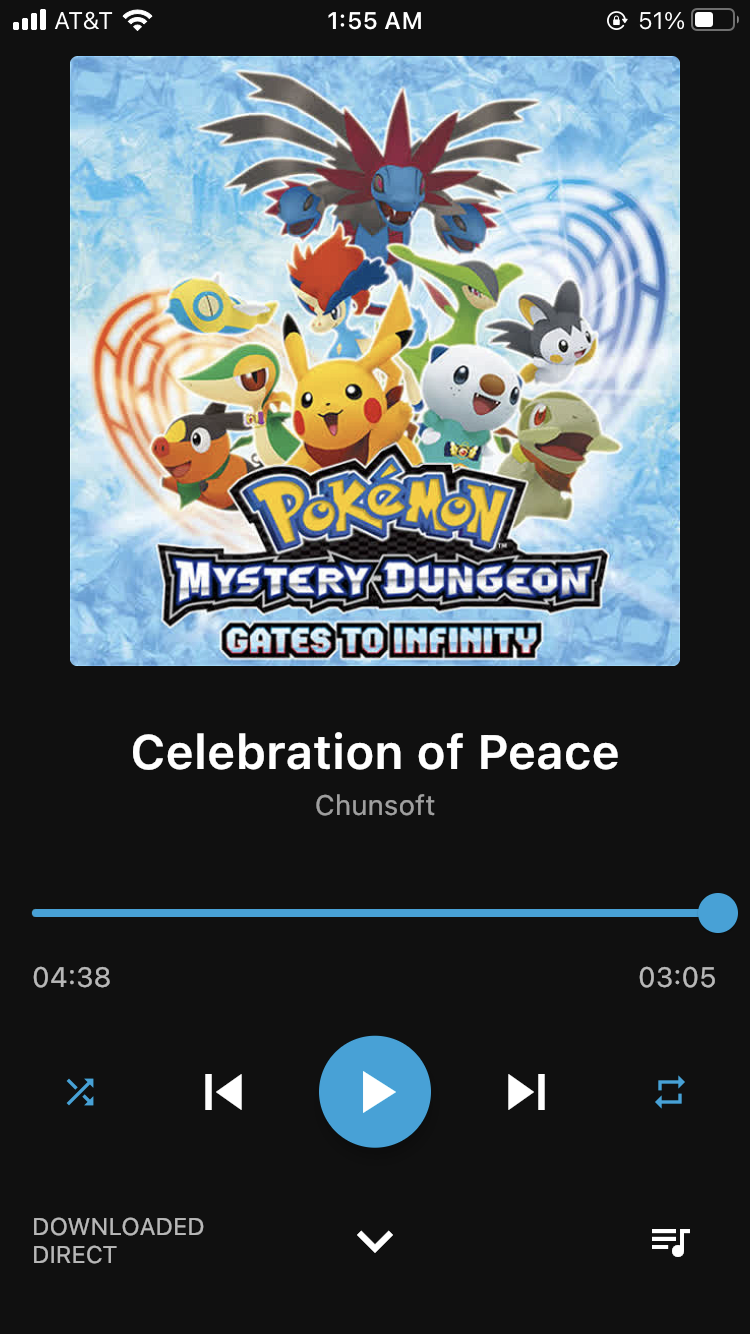Screen dimensions: 750x1334
Task: Toggle shuffle mode
Action: [80, 1091]
